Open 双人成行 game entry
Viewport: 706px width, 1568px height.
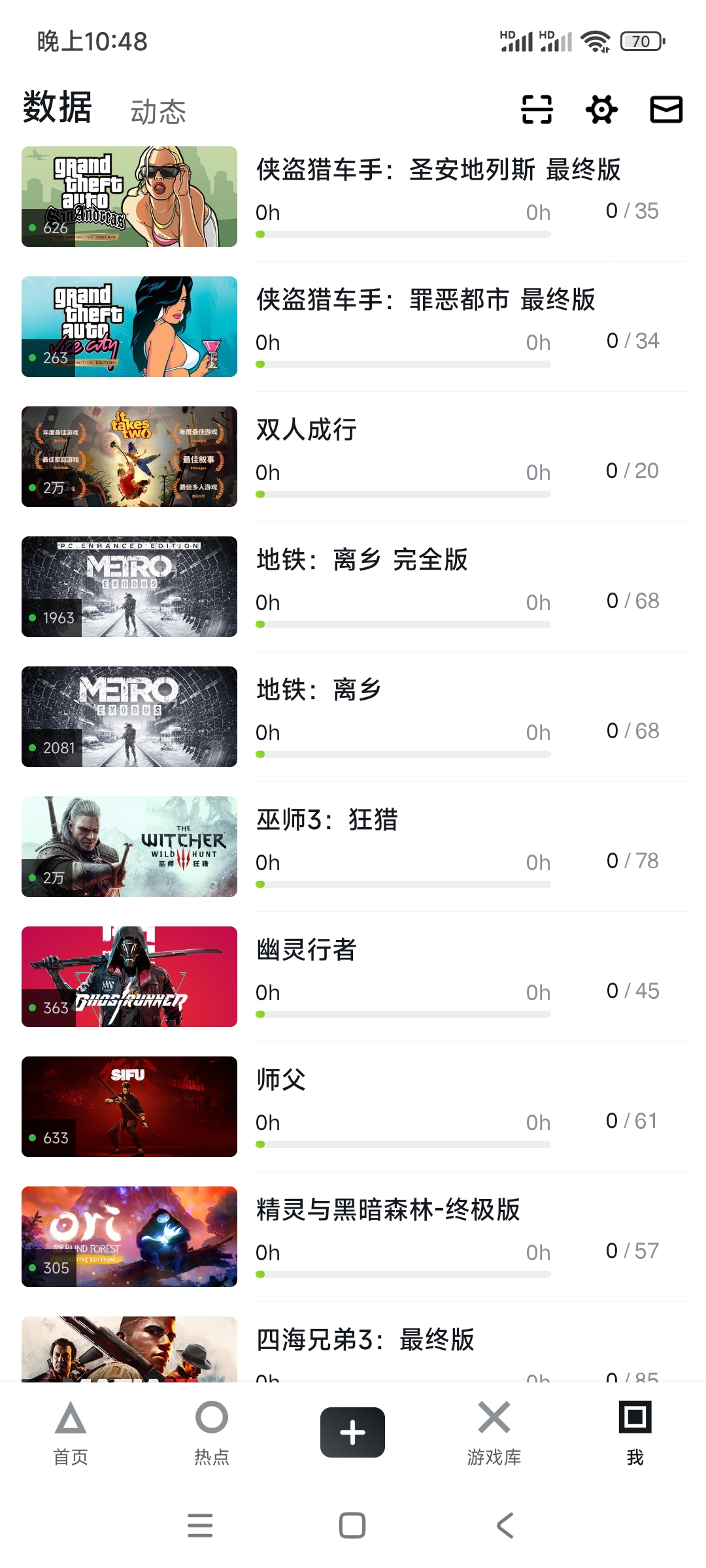pos(307,430)
